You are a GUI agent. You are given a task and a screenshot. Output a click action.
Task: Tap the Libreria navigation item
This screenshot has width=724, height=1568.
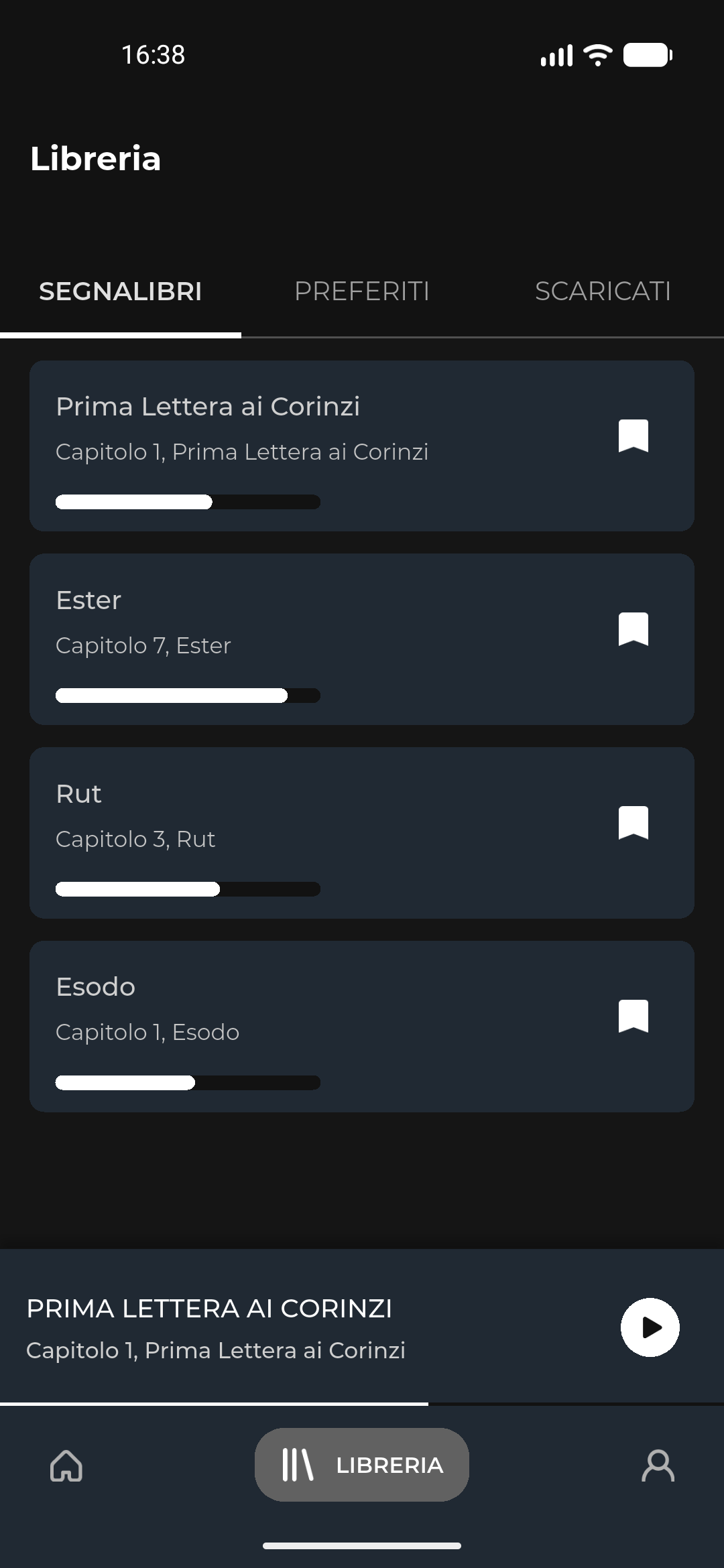point(362,1465)
